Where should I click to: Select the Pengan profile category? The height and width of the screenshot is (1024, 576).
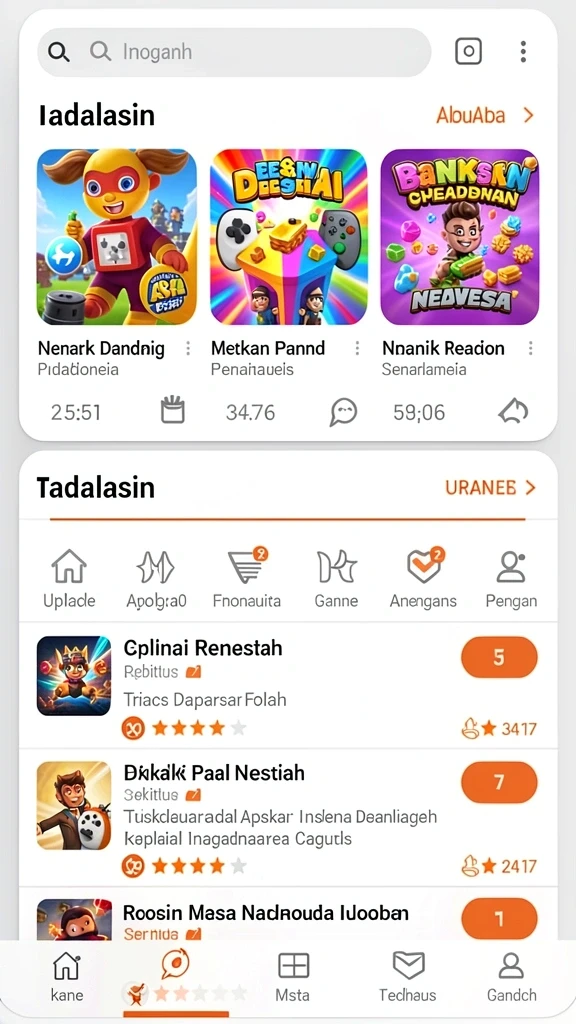(x=511, y=579)
